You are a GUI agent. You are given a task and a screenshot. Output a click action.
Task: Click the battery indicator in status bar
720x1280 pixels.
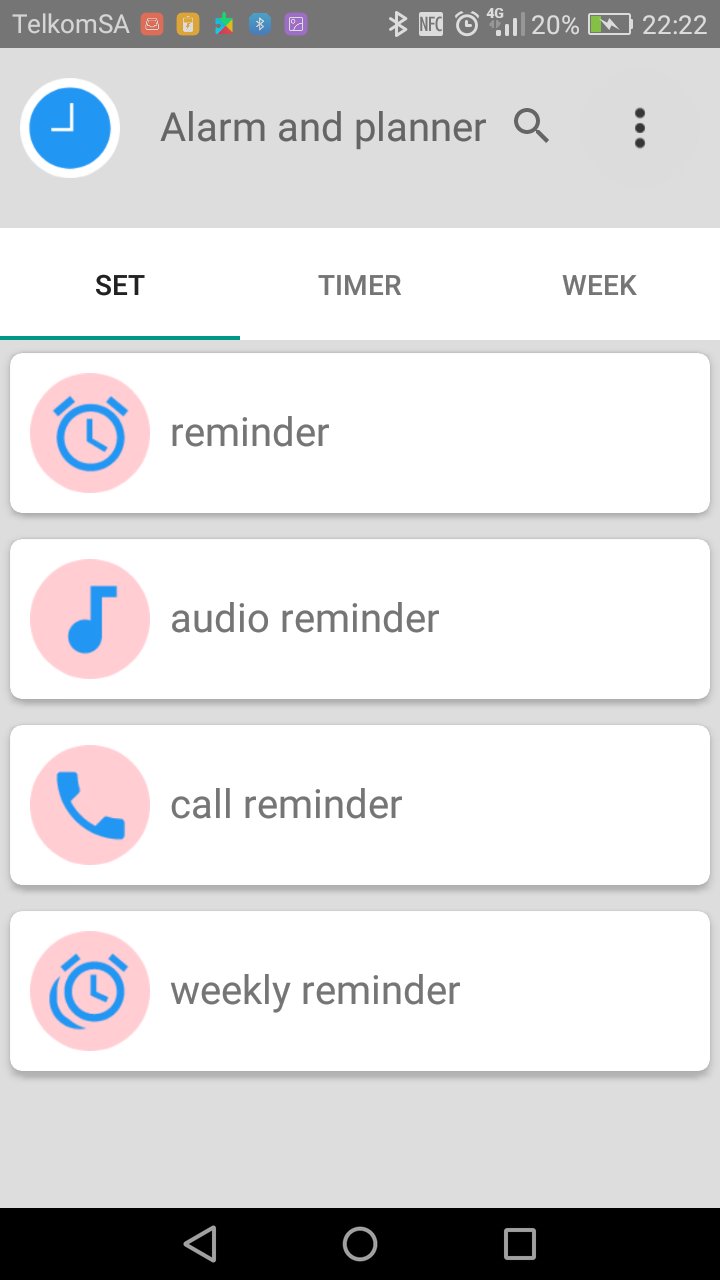[612, 23]
